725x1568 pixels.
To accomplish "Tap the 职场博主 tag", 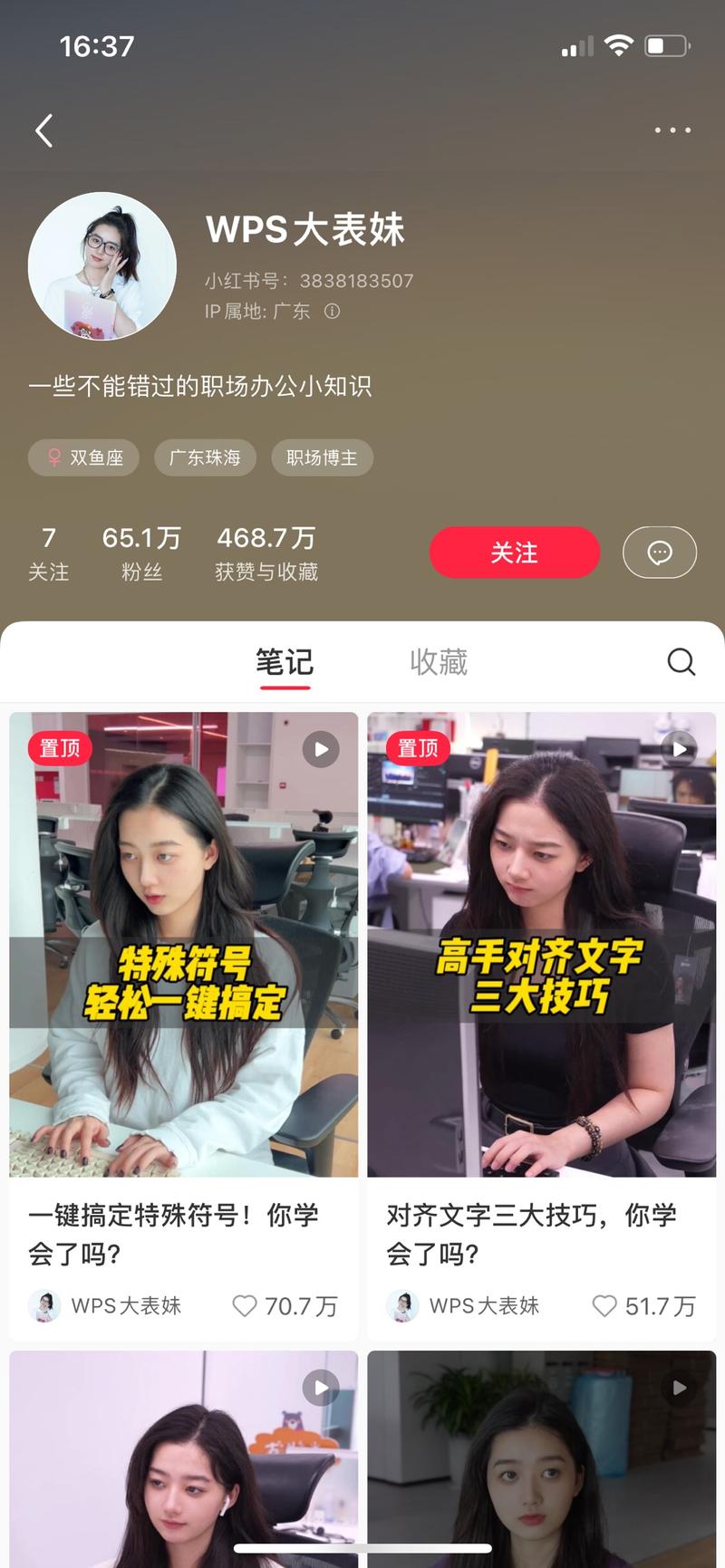I will [322, 457].
